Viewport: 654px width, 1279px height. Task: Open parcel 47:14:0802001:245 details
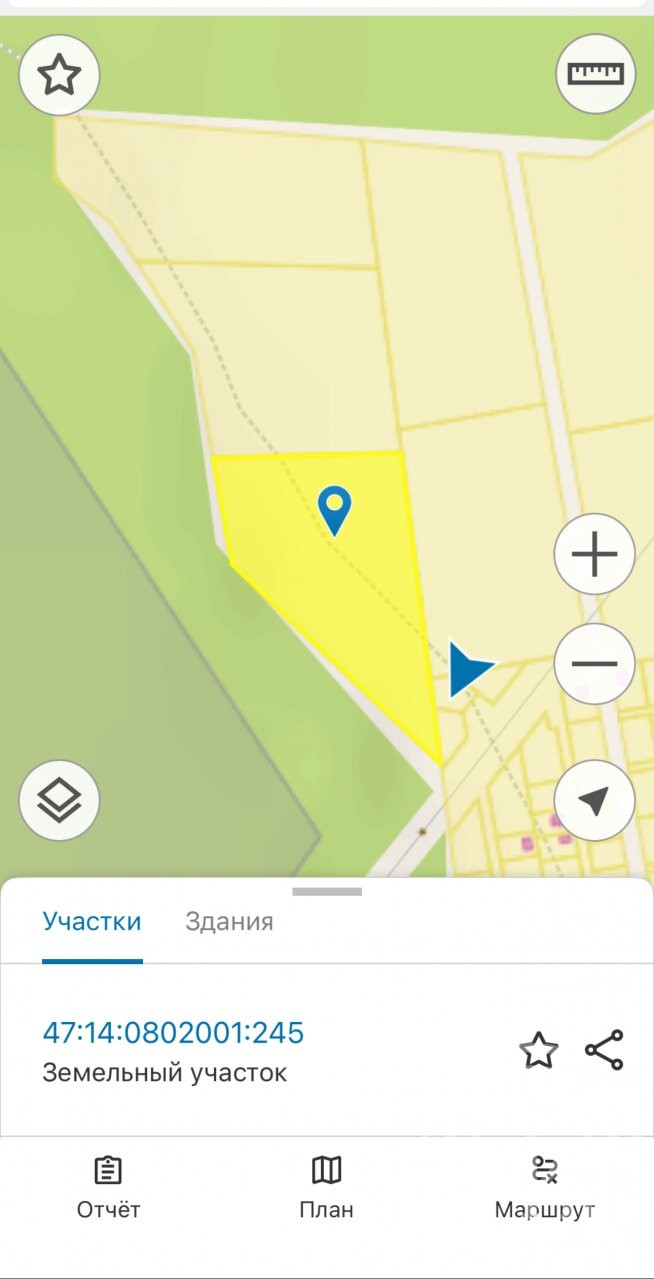173,1033
